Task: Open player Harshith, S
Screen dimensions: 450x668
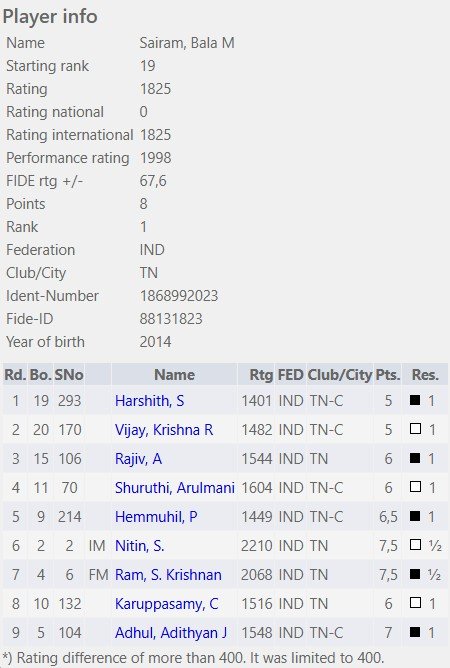Action: click(x=149, y=401)
